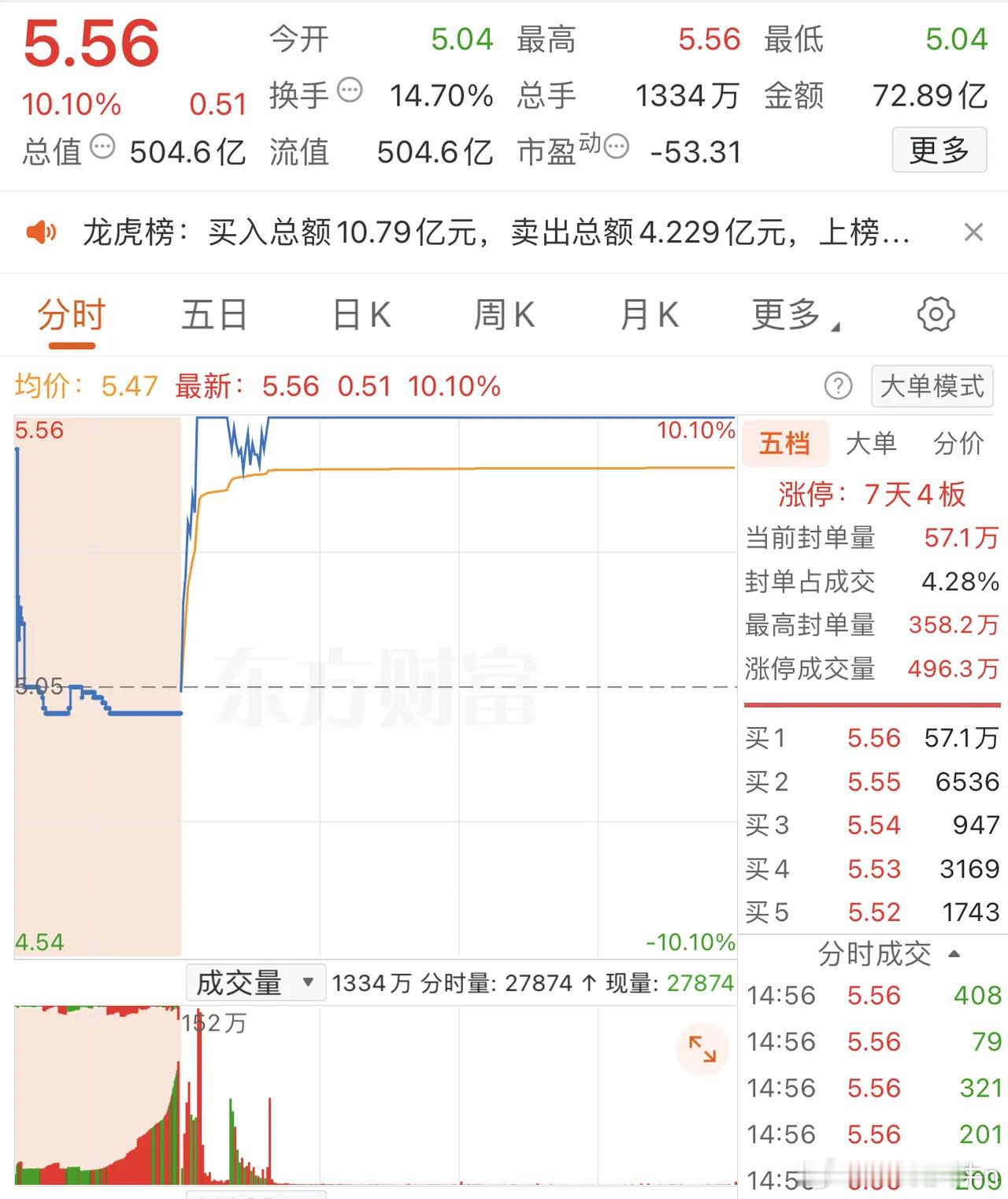Screen dimensions: 1008x1199
Task: Select the 买1 quote row showing 5.56
Action: (x=866, y=738)
